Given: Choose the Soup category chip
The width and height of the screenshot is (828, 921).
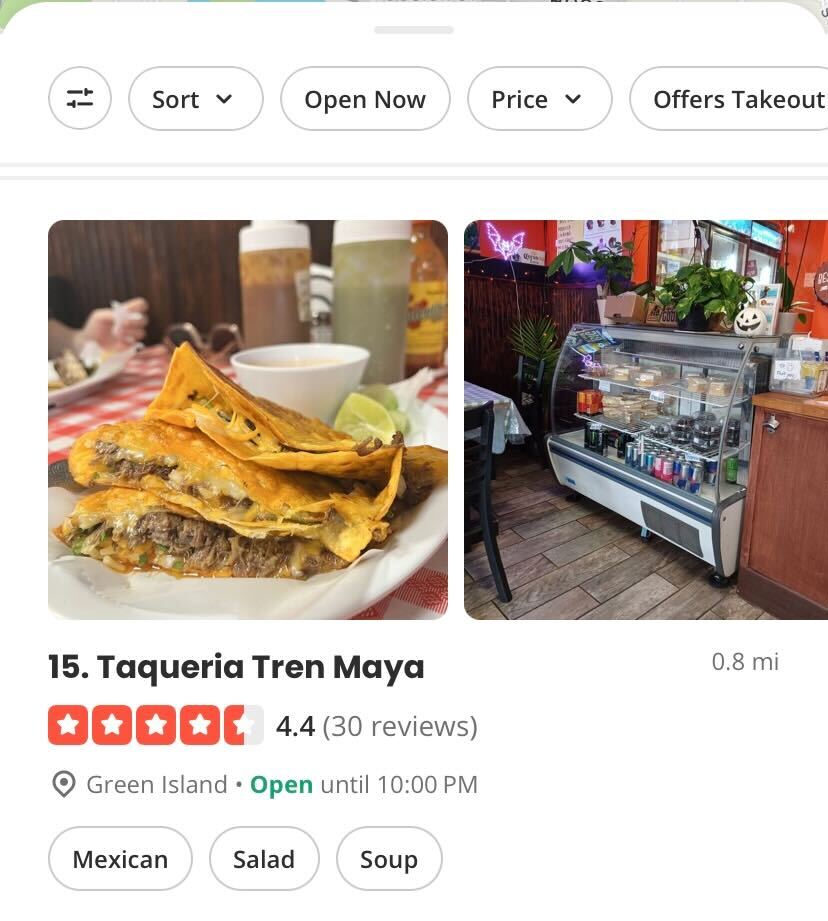Looking at the screenshot, I should click(x=389, y=858).
